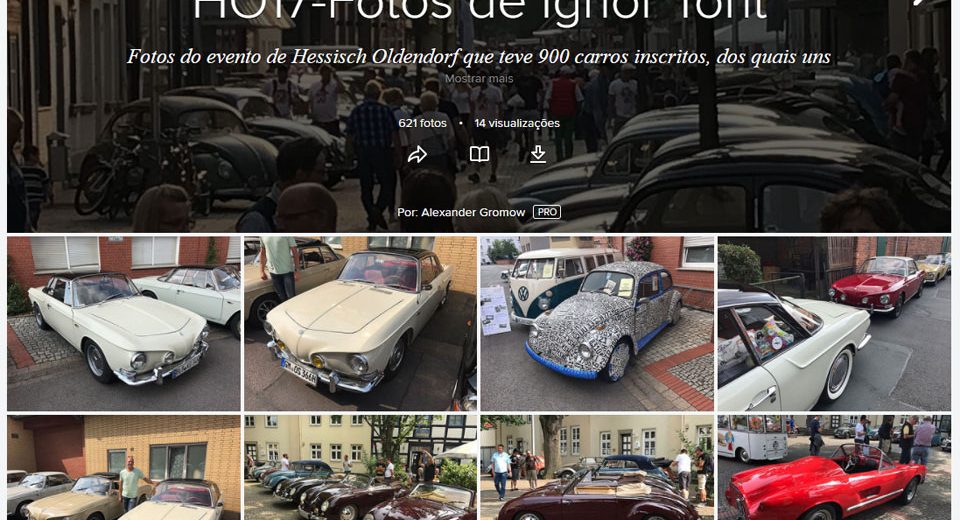Open photo of maroon convertible with tan top

coord(597,468)
